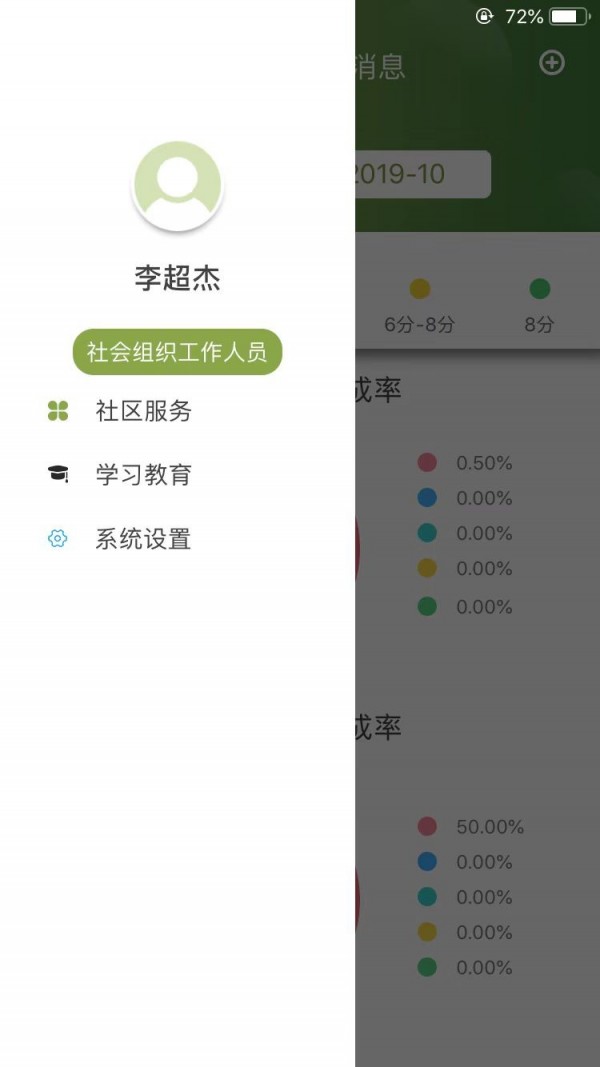Open the 社区服务 menu item
The height and width of the screenshot is (1067, 600).
click(x=143, y=411)
